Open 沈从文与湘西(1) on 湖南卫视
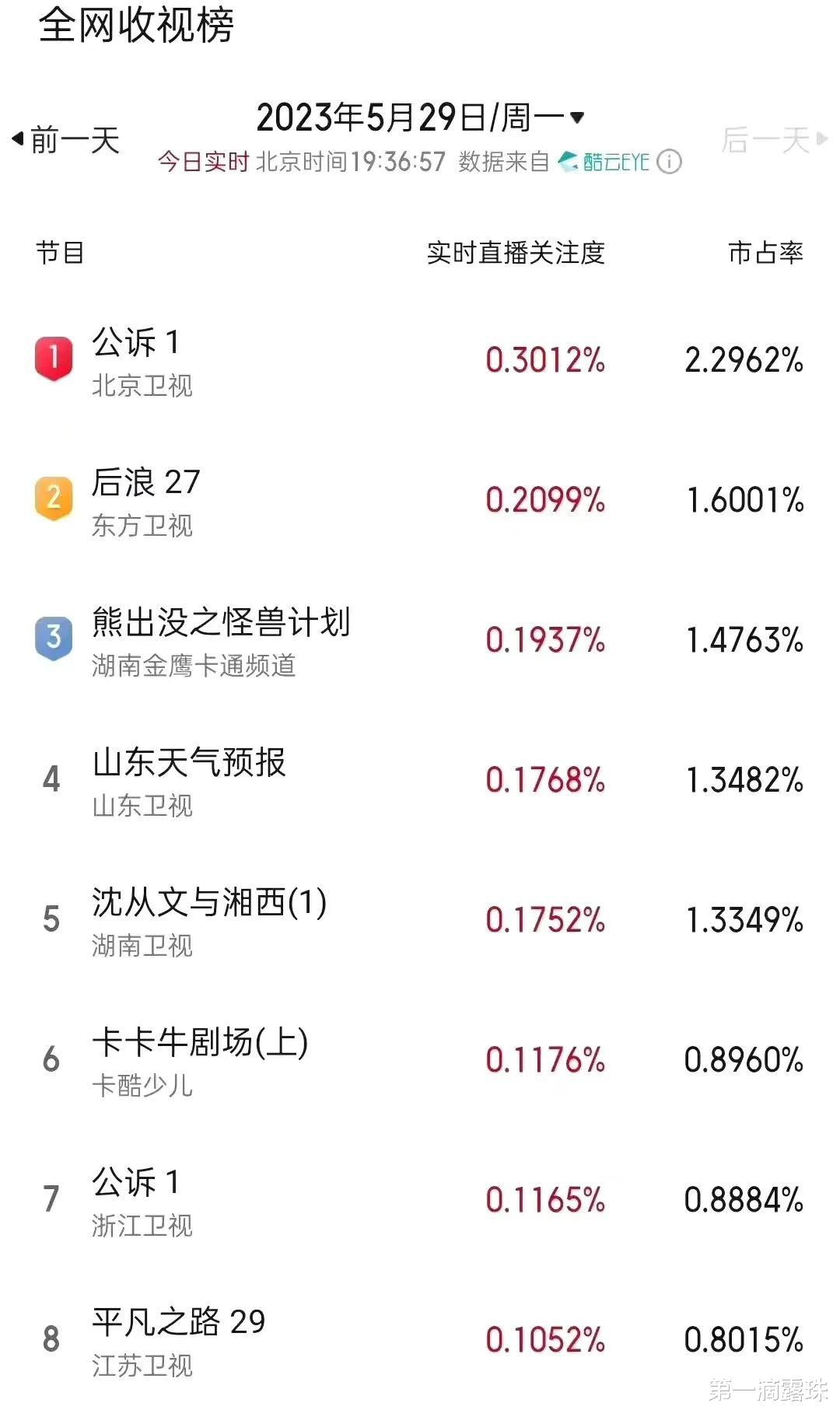 coord(420,922)
